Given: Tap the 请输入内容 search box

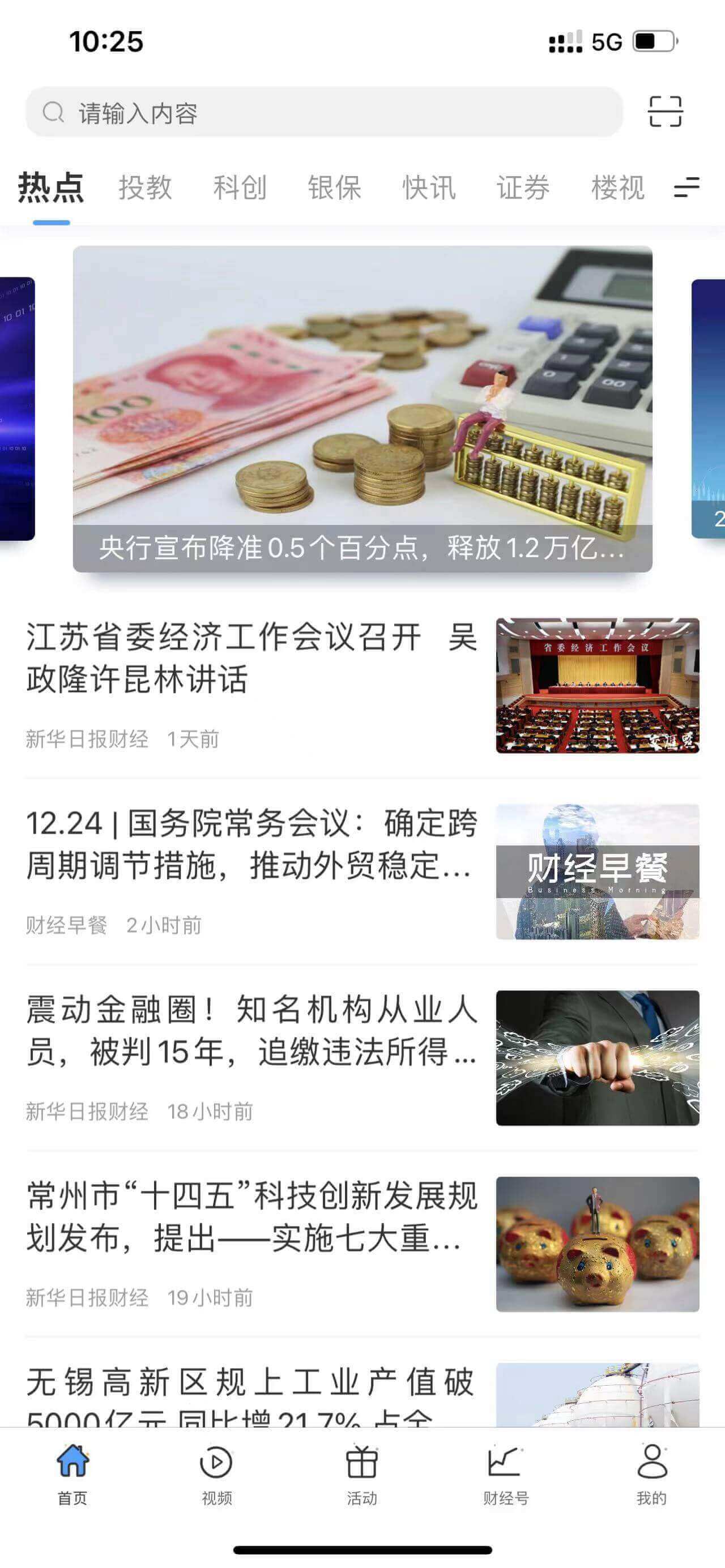Looking at the screenshot, I should (x=323, y=113).
